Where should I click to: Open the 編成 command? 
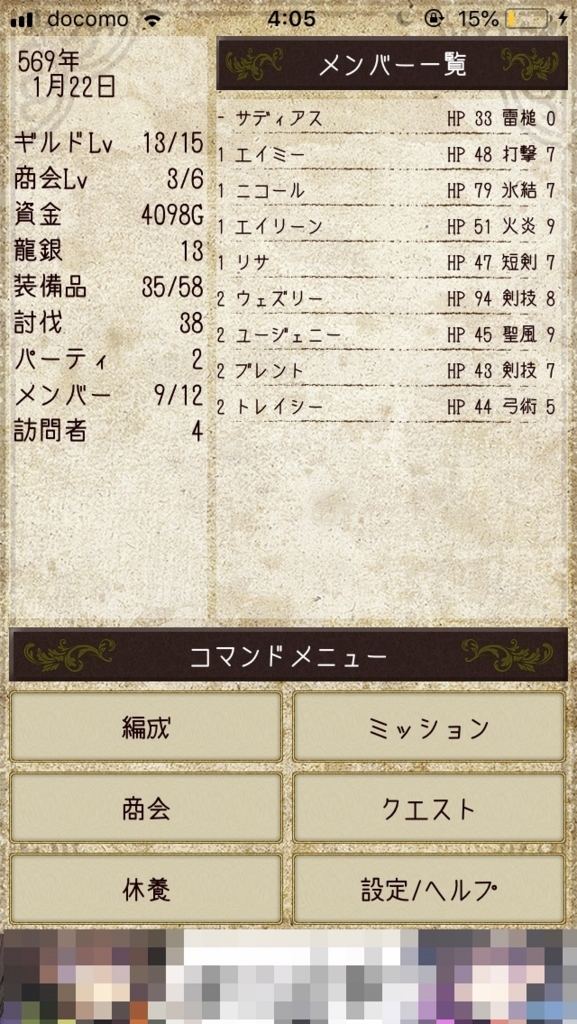click(x=146, y=728)
